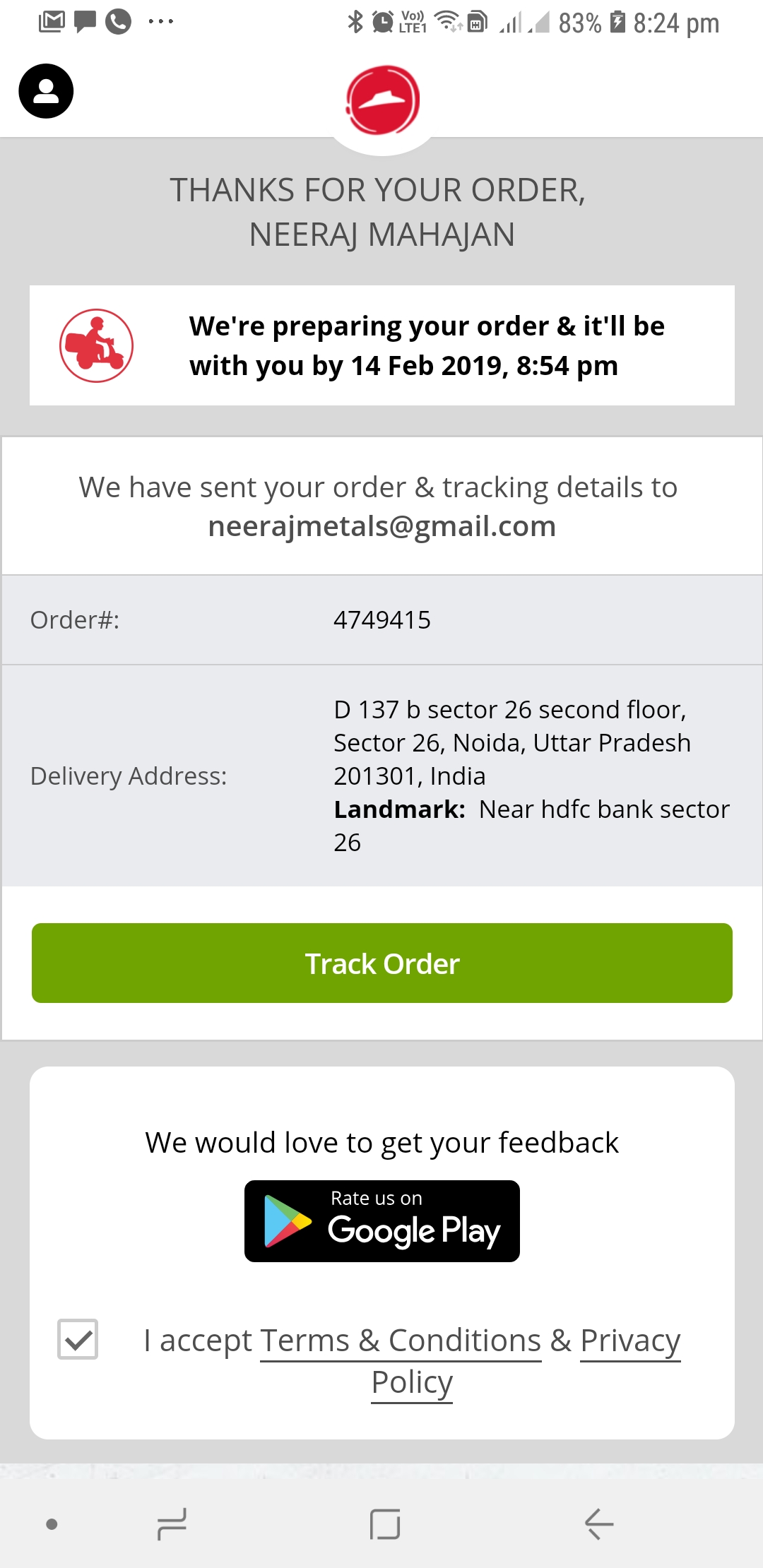Viewport: 763px width, 1568px height.
Task: Open the Terms & Conditions link
Action: pos(401,1340)
